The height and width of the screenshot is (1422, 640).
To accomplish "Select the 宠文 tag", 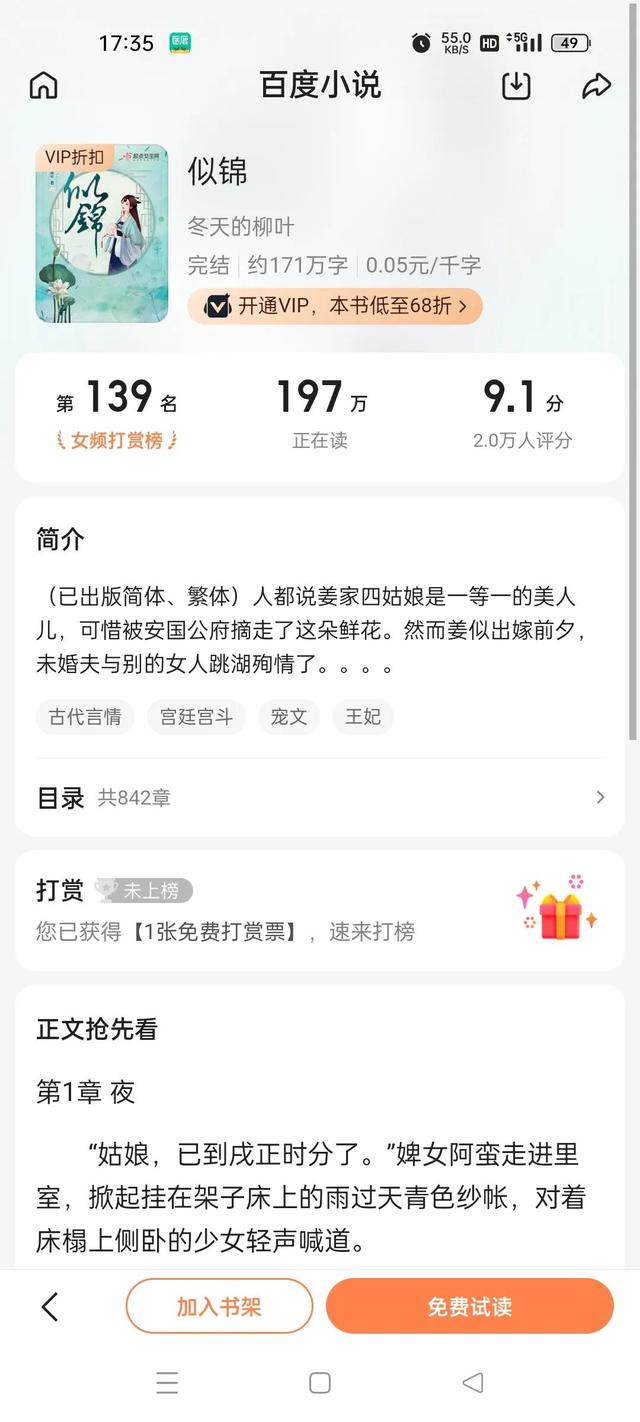I will [289, 716].
